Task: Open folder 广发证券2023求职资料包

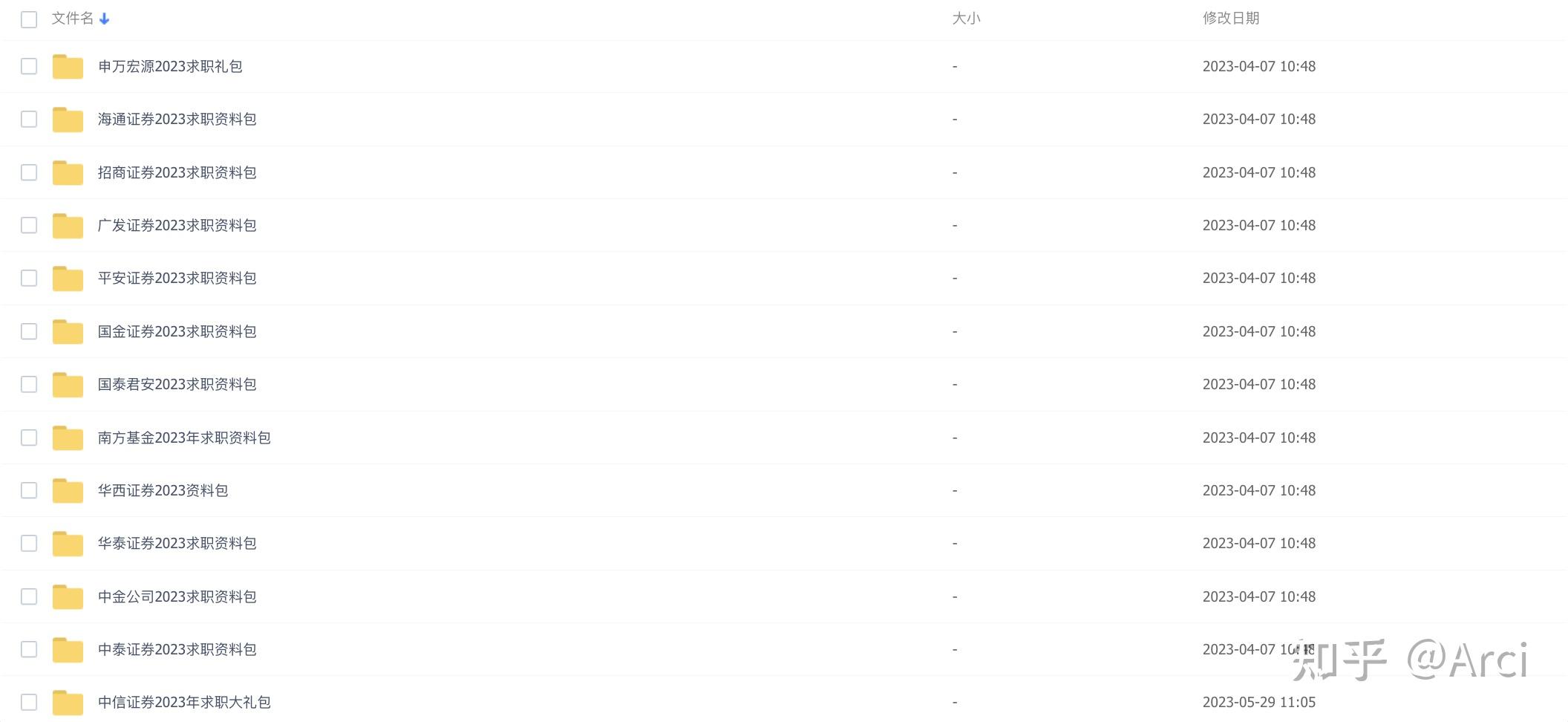Action: coord(177,226)
